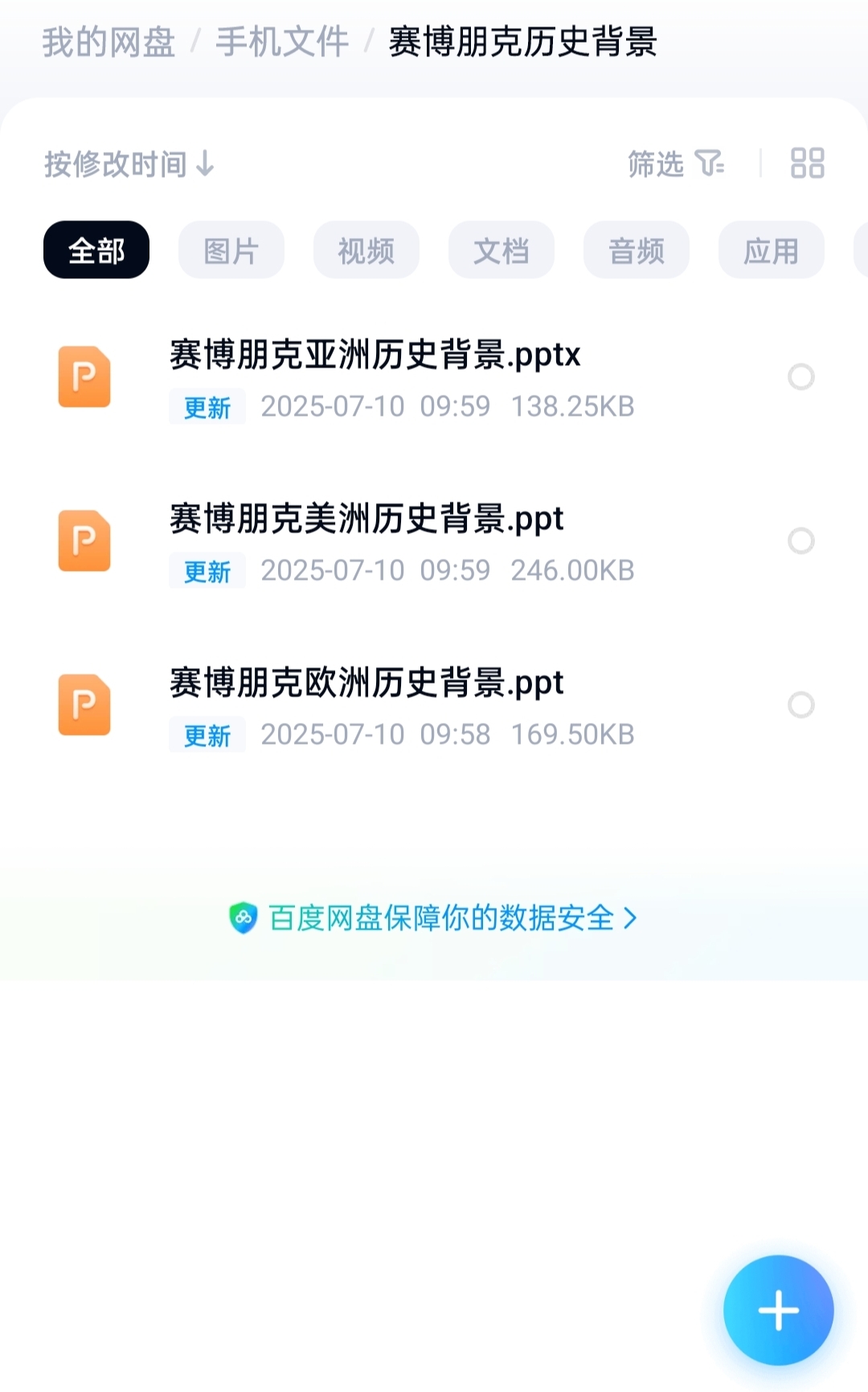The height and width of the screenshot is (1392, 868).
Task: Go to 我的网盘 in breadcrumb
Action: tap(108, 42)
